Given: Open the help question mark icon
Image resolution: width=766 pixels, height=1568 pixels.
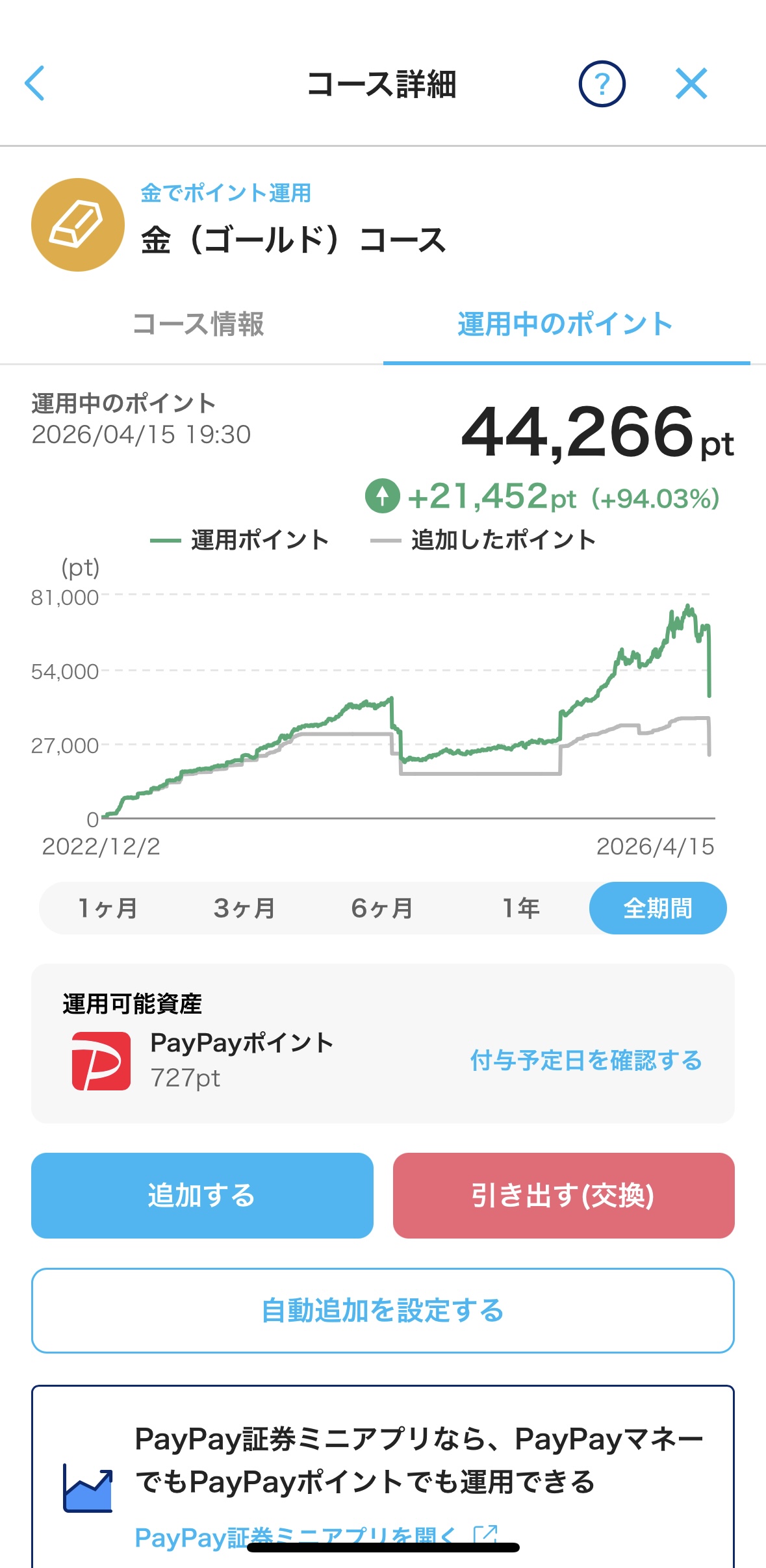Looking at the screenshot, I should [x=602, y=84].
